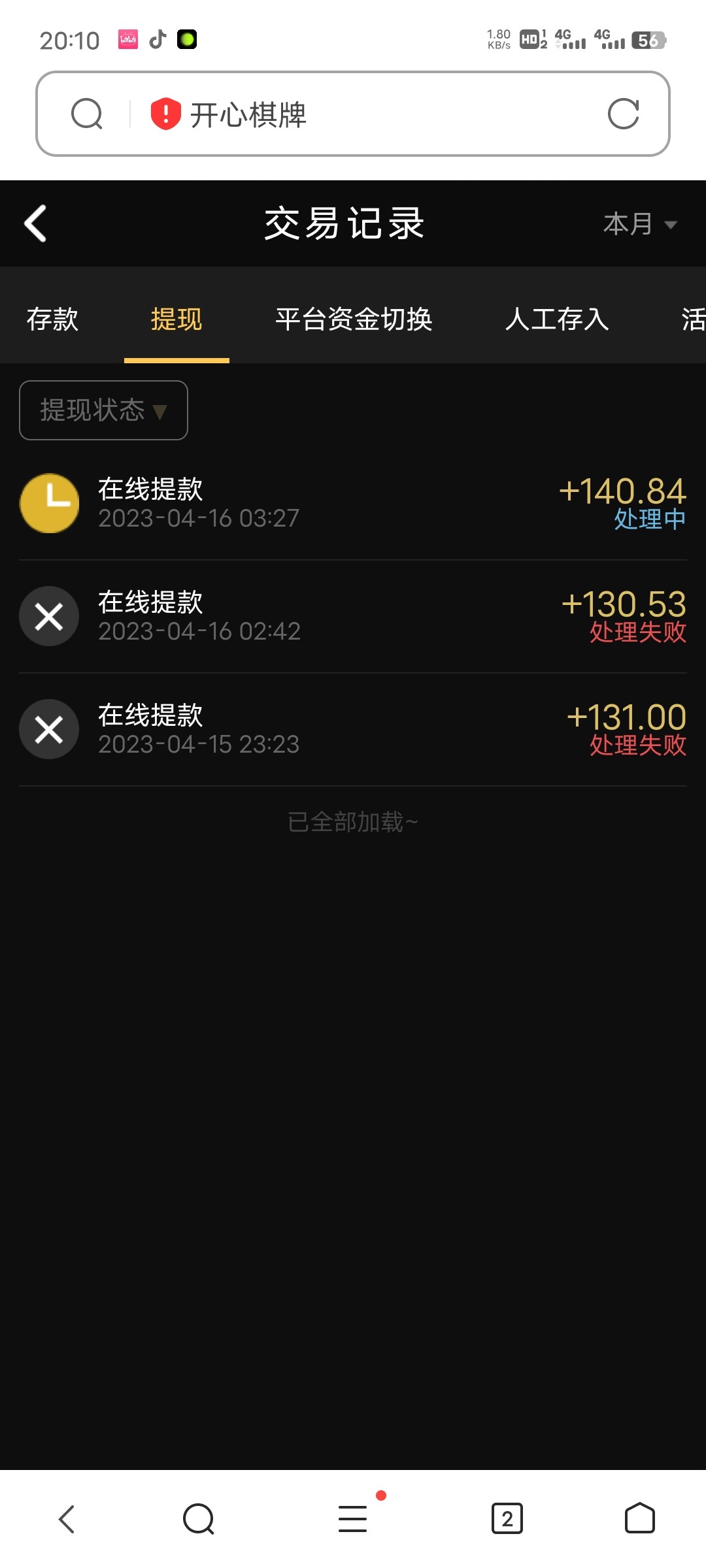Open the +140.84 withdrawal marked 处理中
Image resolution: width=706 pixels, height=1568 pixels.
pyautogui.click(x=353, y=503)
